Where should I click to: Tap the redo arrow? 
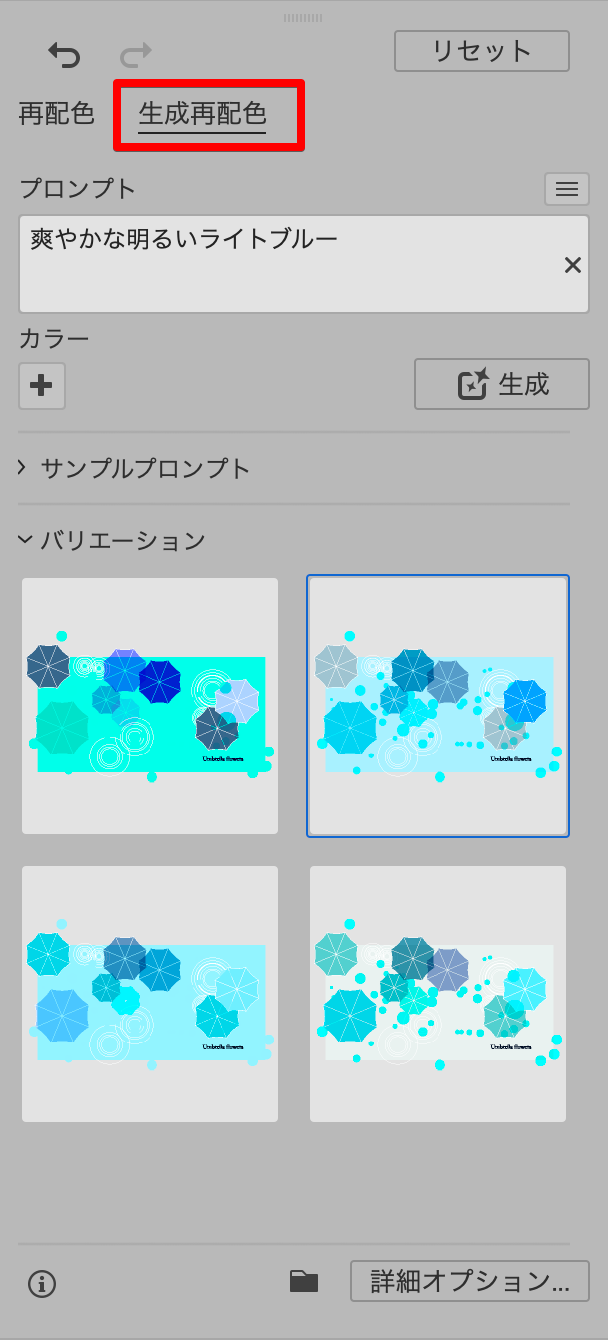click(136, 55)
